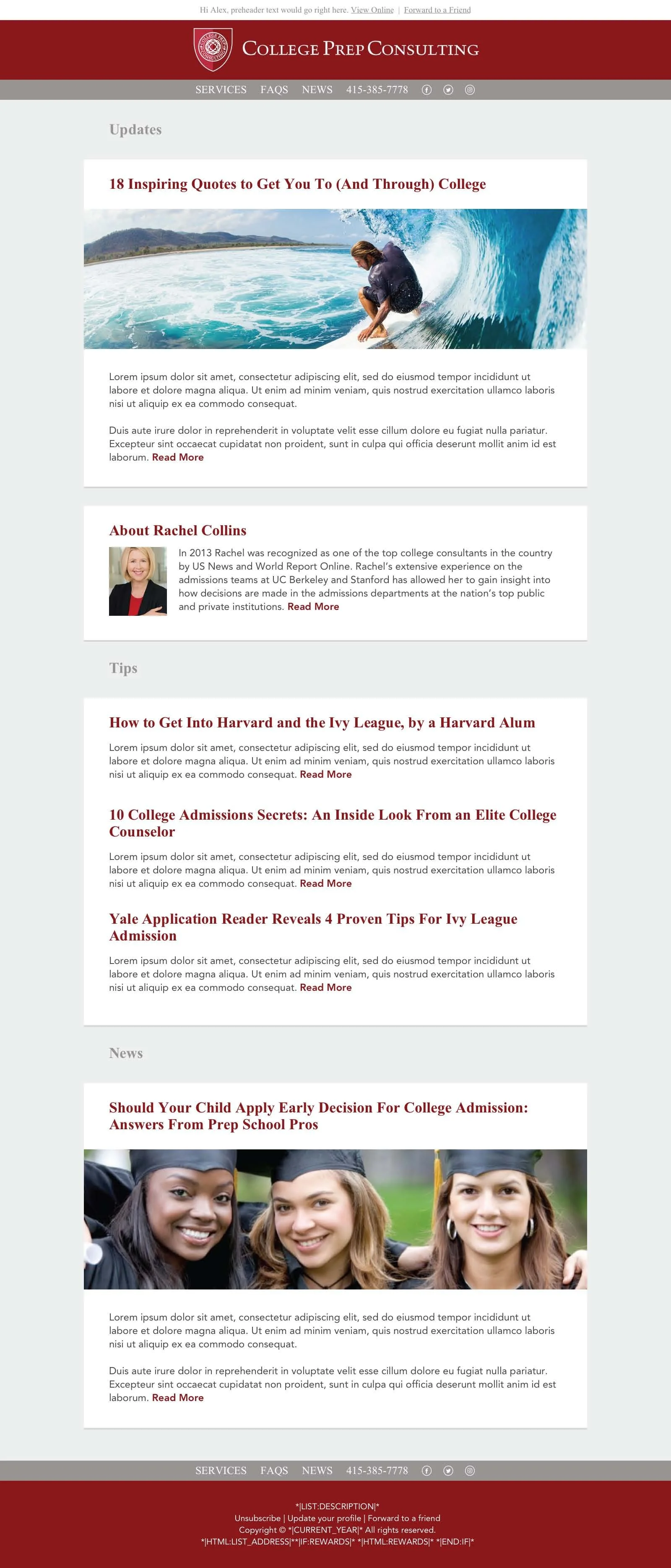Open the Facebook icon in the top bar

(427, 90)
